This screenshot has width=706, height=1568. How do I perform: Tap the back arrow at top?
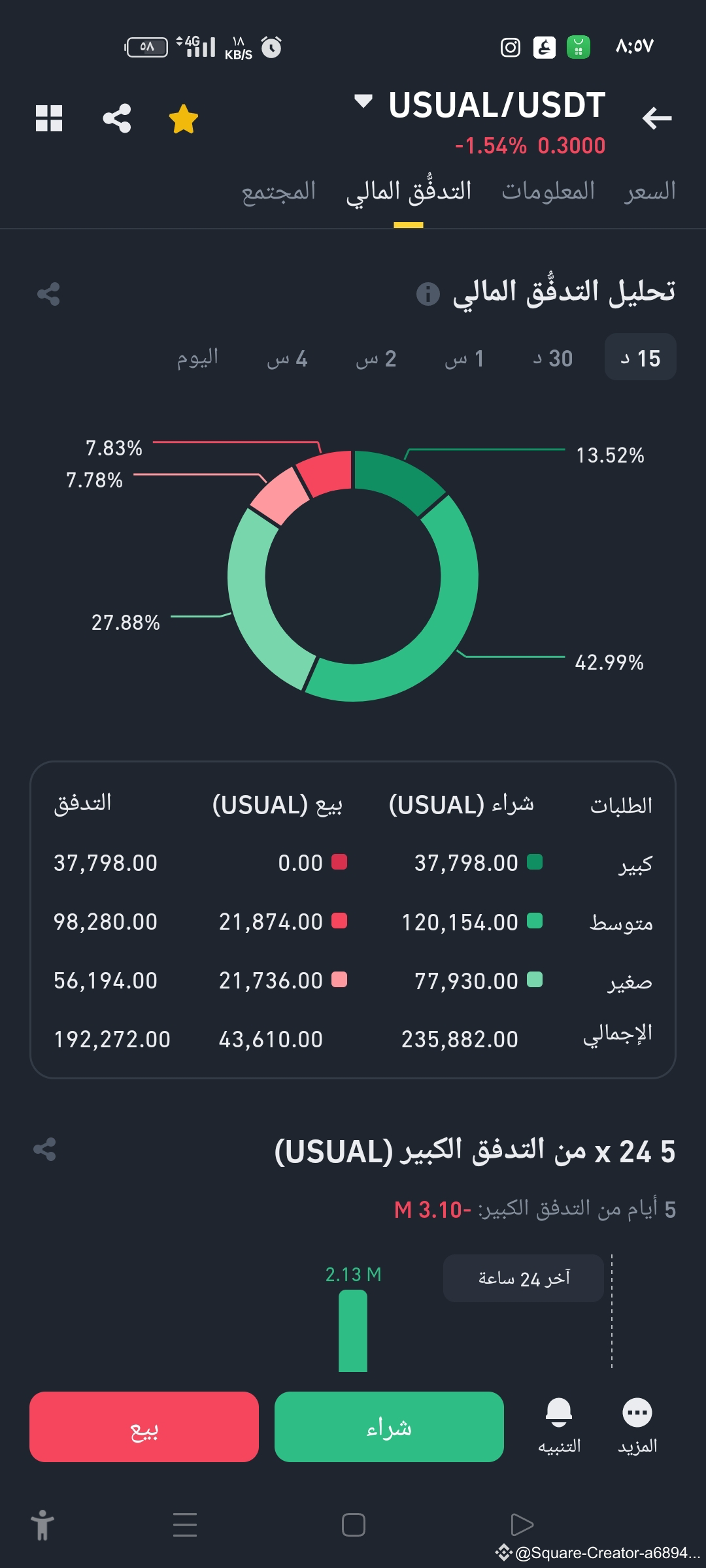[658, 118]
